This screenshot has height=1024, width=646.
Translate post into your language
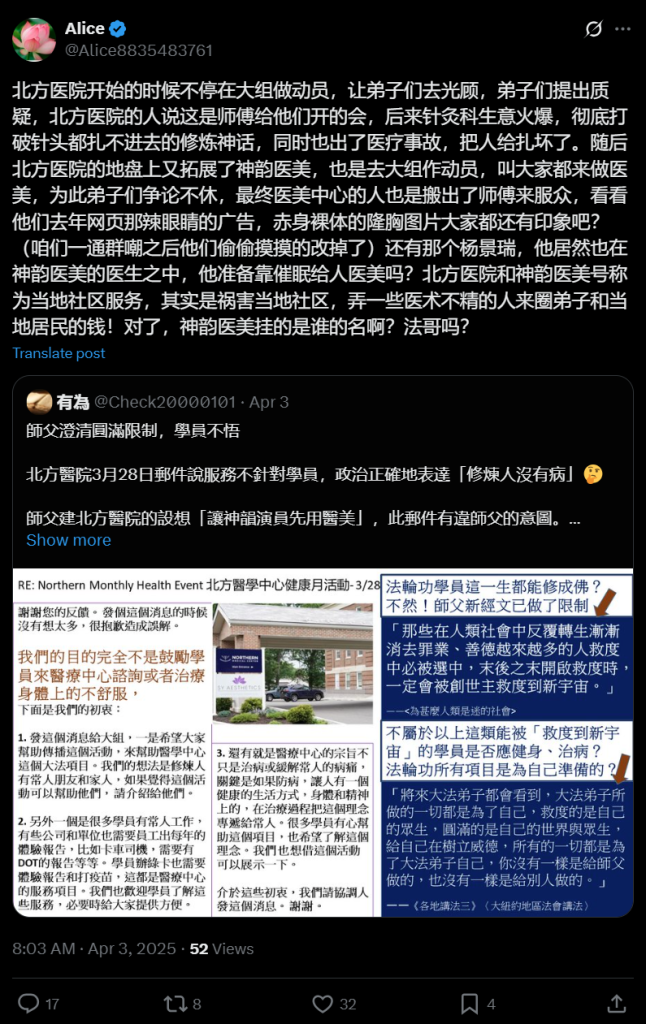point(59,353)
